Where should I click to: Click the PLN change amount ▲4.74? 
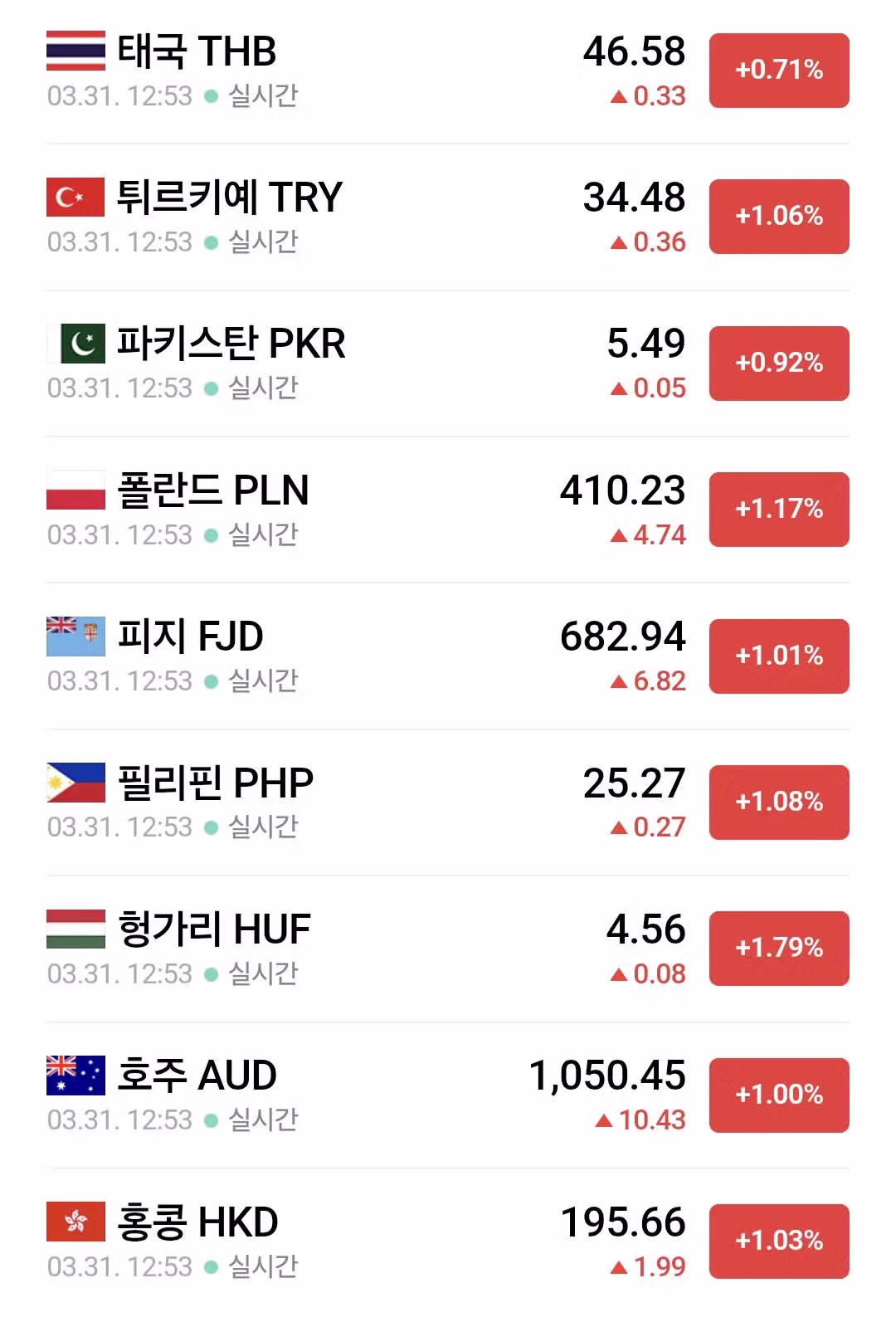647,534
